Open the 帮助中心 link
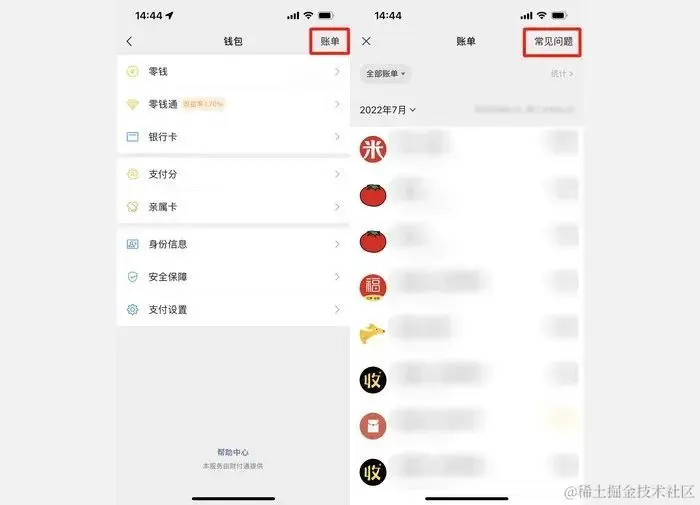This screenshot has height=505, width=700. coord(232,452)
